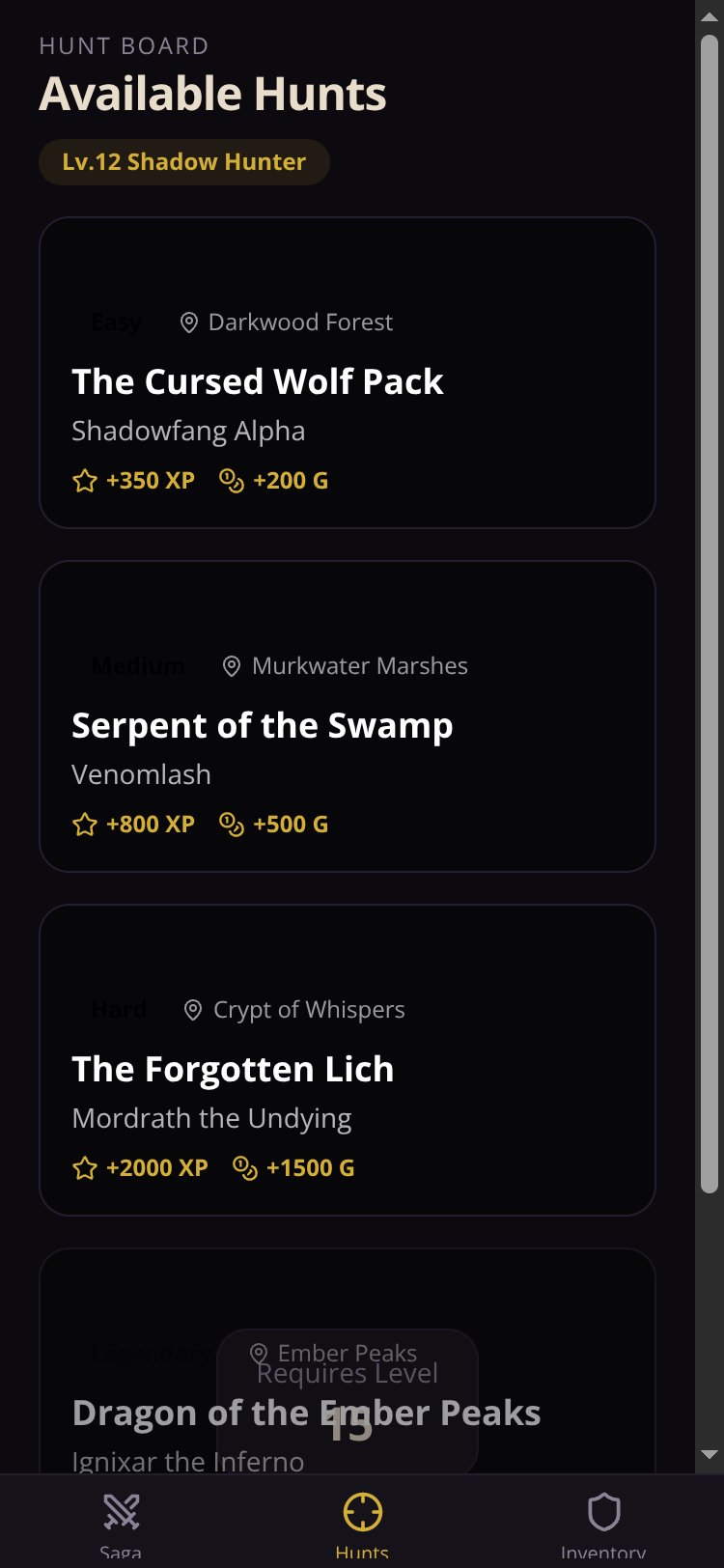Open Serpent of the Swamp hunt
724x1568 pixels.
pyautogui.click(x=348, y=716)
